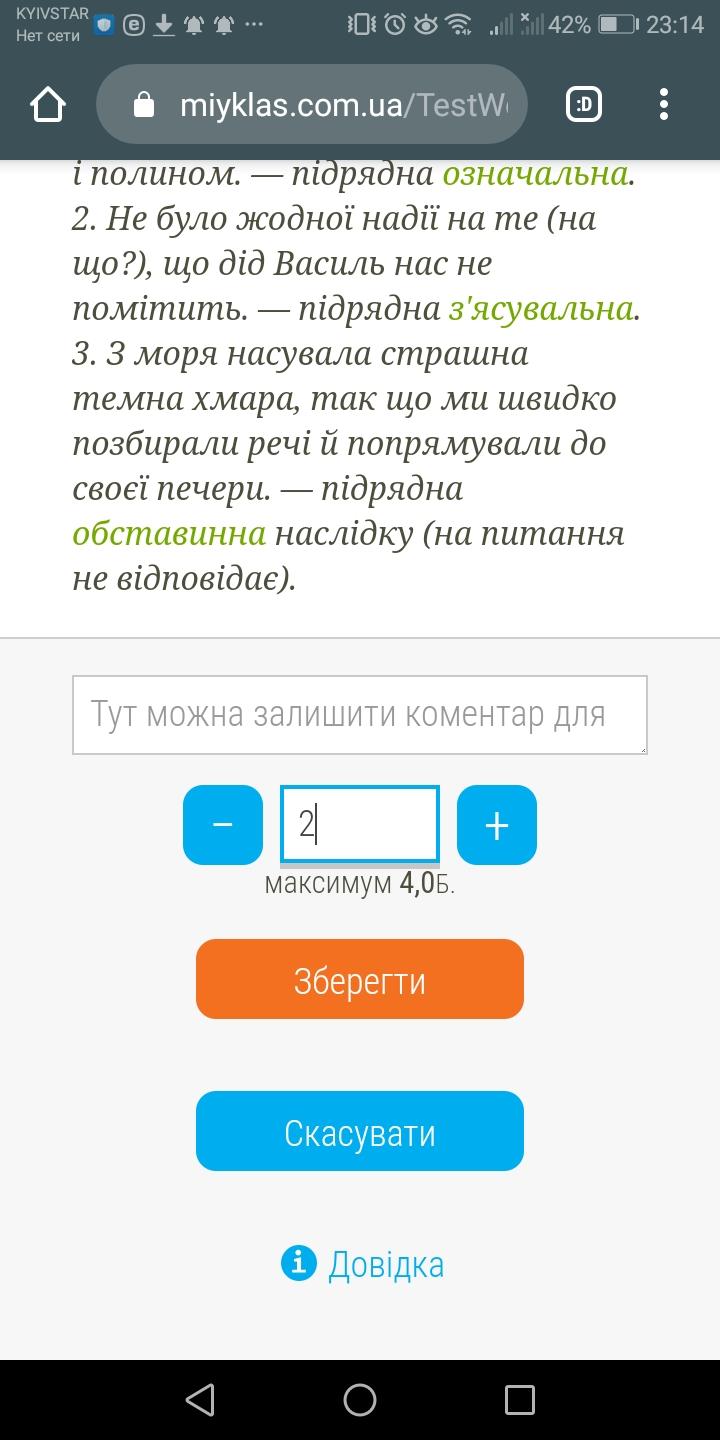Open the browser home page
Screen dimensions: 720x1440
tap(48, 105)
